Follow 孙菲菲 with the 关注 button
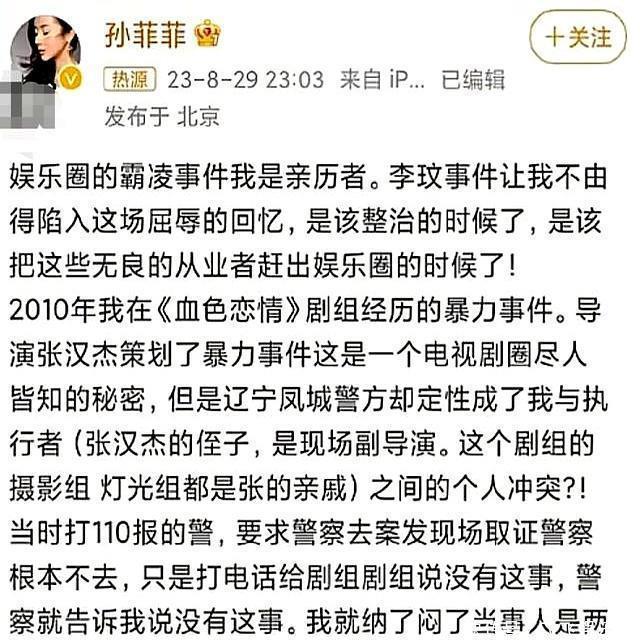 (578, 37)
